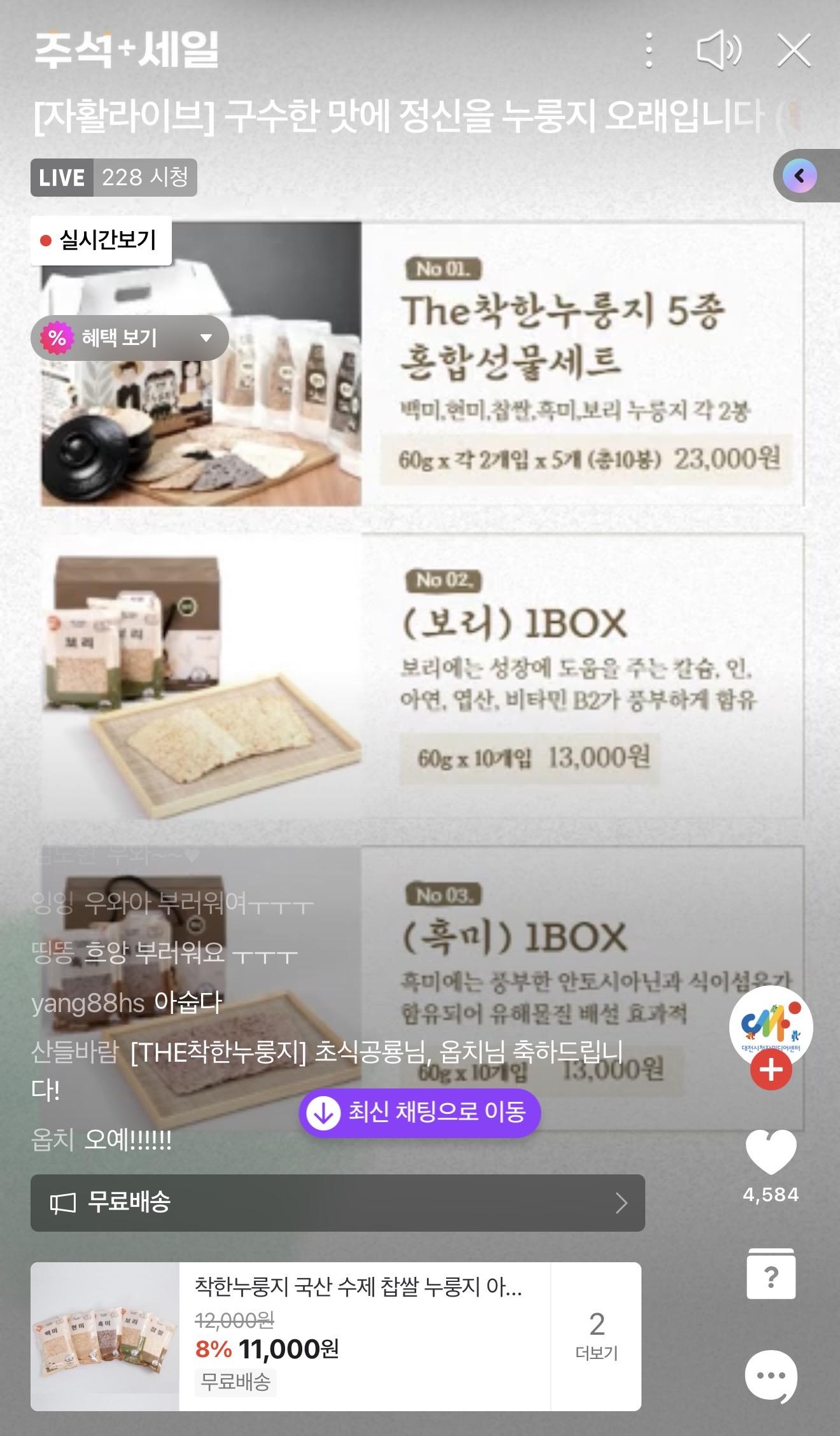This screenshot has width=840, height=1436.
Task: Open the three-dot overflow menu
Action: pos(648,50)
